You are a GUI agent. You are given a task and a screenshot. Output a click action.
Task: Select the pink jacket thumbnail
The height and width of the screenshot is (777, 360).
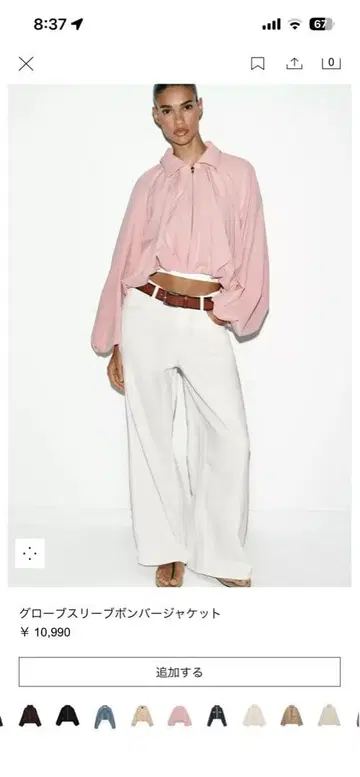pos(180,716)
